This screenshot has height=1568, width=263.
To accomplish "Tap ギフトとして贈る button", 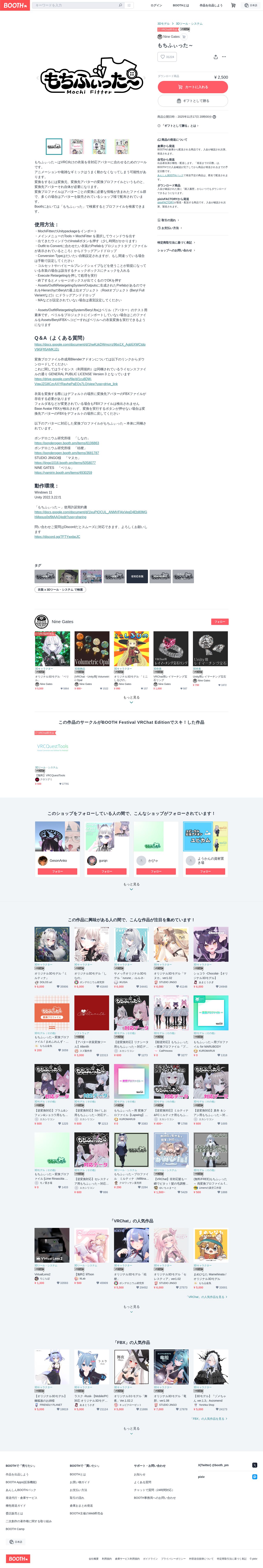I will coord(192,101).
